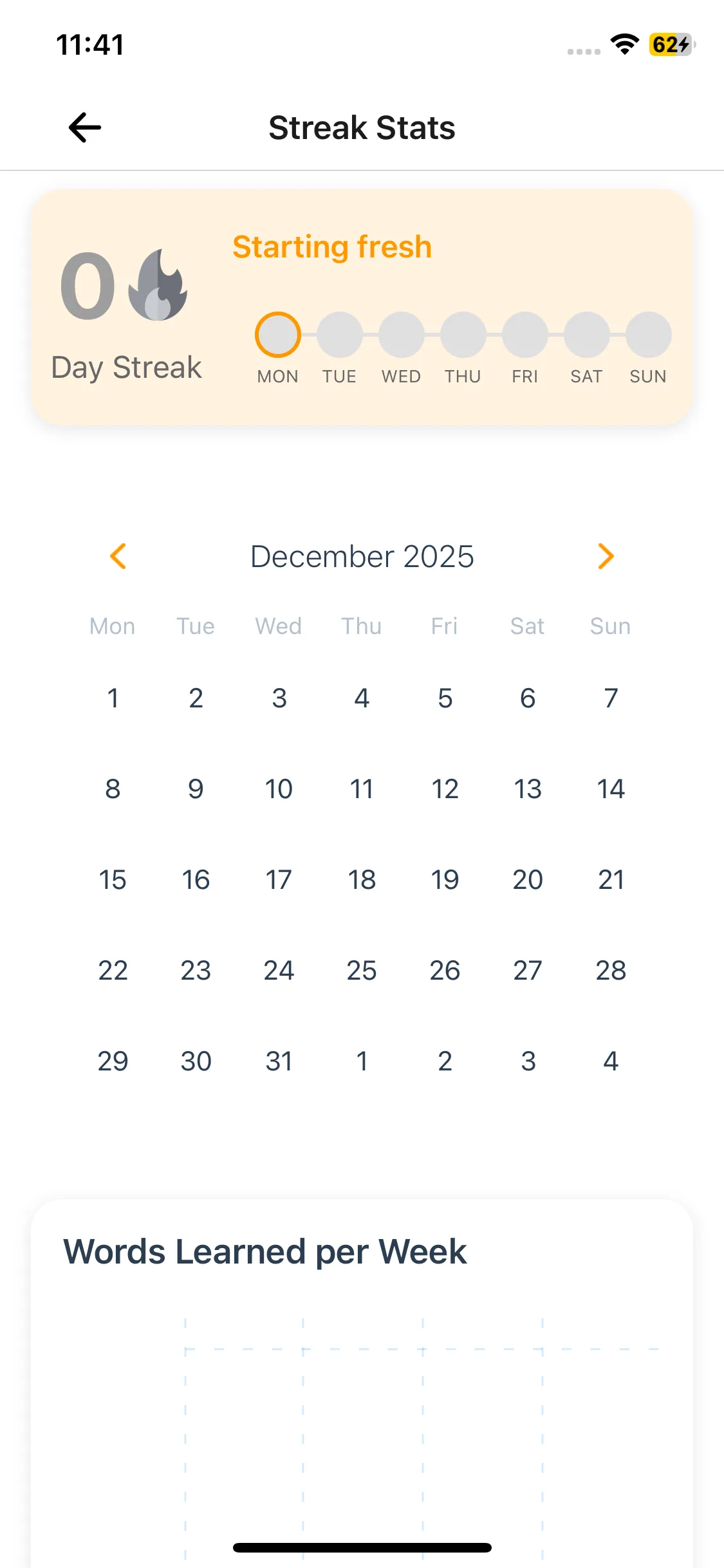Image resolution: width=724 pixels, height=1568 pixels.
Task: Pick December 19 on the calendar
Action: pos(445,880)
